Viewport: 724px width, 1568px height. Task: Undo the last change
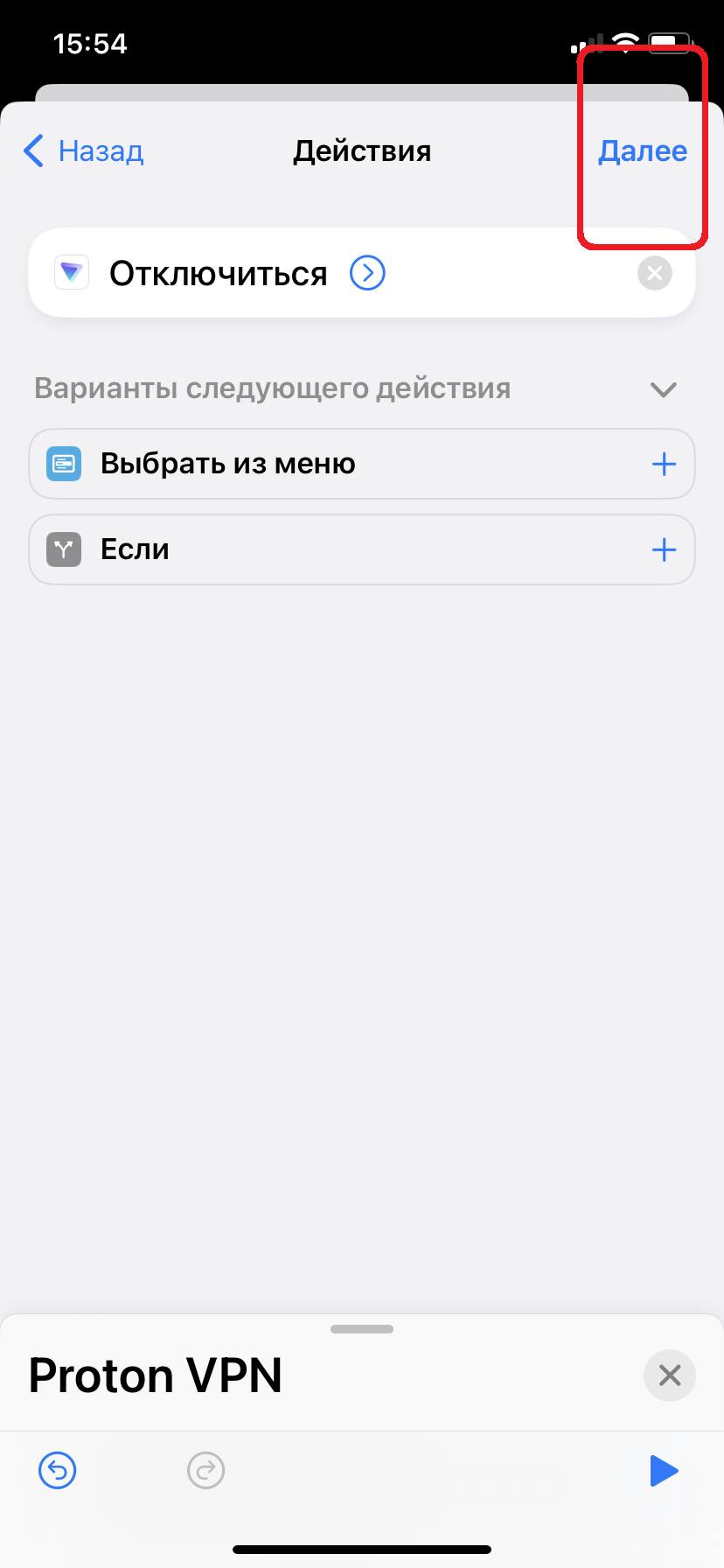[x=58, y=1470]
